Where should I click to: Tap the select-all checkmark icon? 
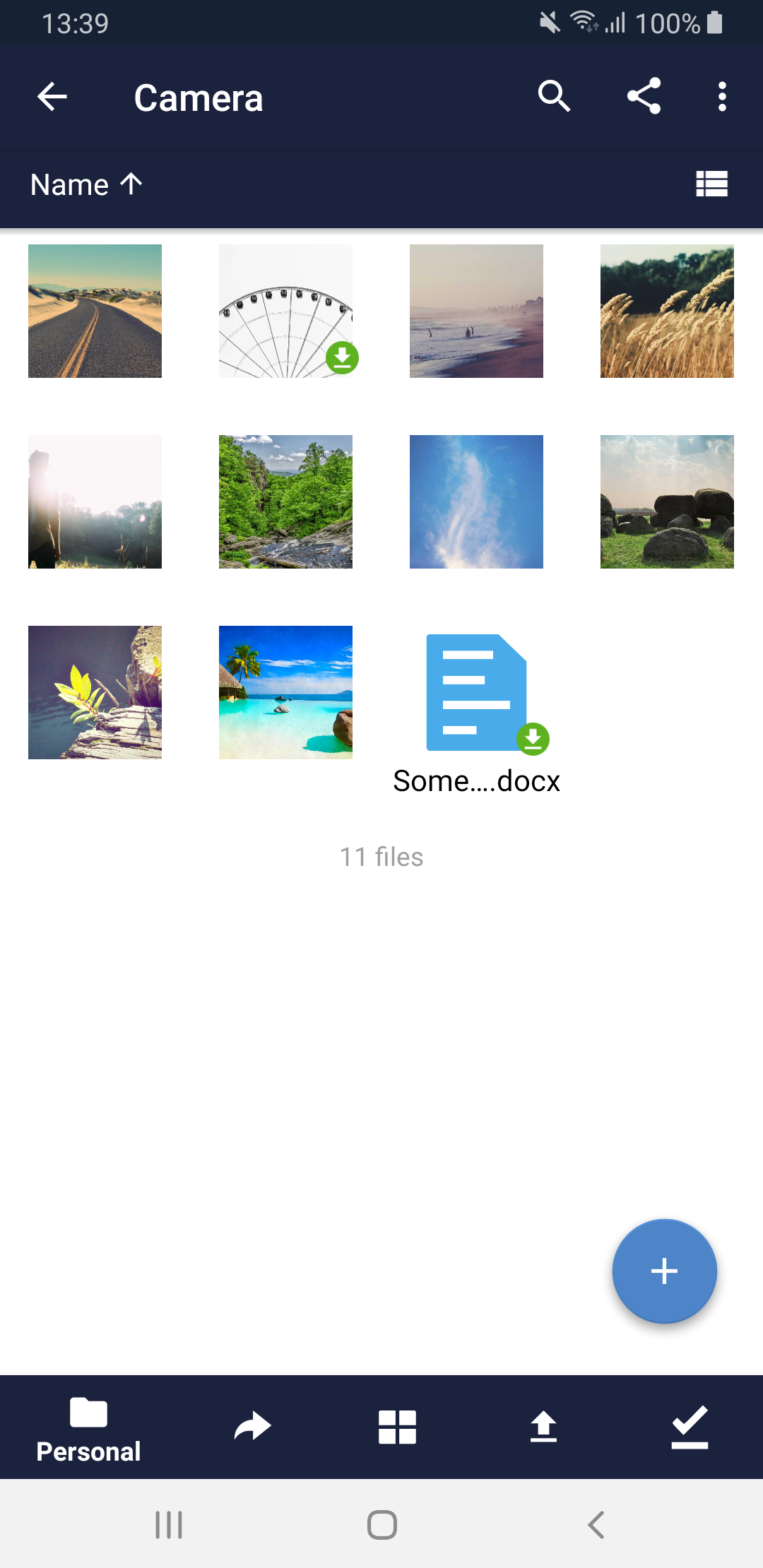(x=690, y=1427)
